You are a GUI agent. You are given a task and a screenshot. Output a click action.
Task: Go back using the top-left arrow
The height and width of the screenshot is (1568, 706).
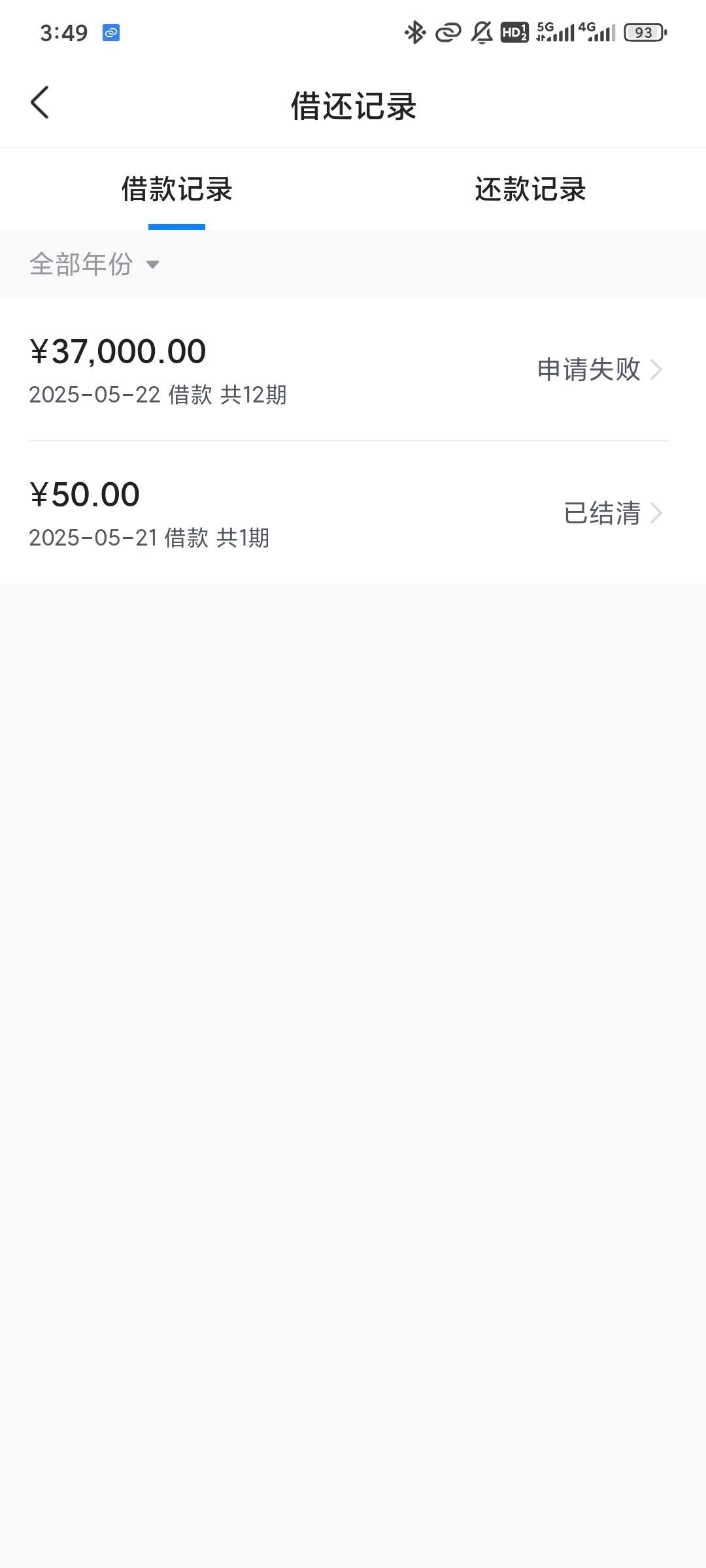pos(40,103)
